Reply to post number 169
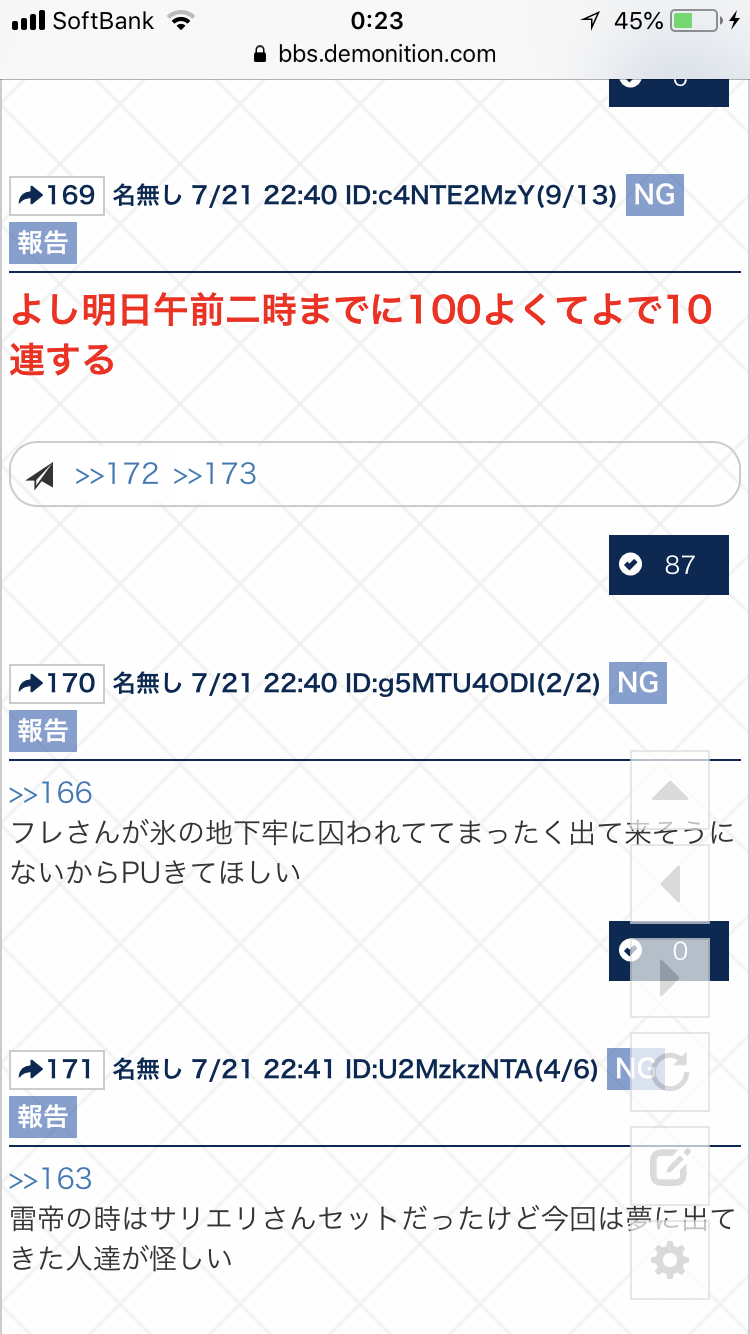 57,195
